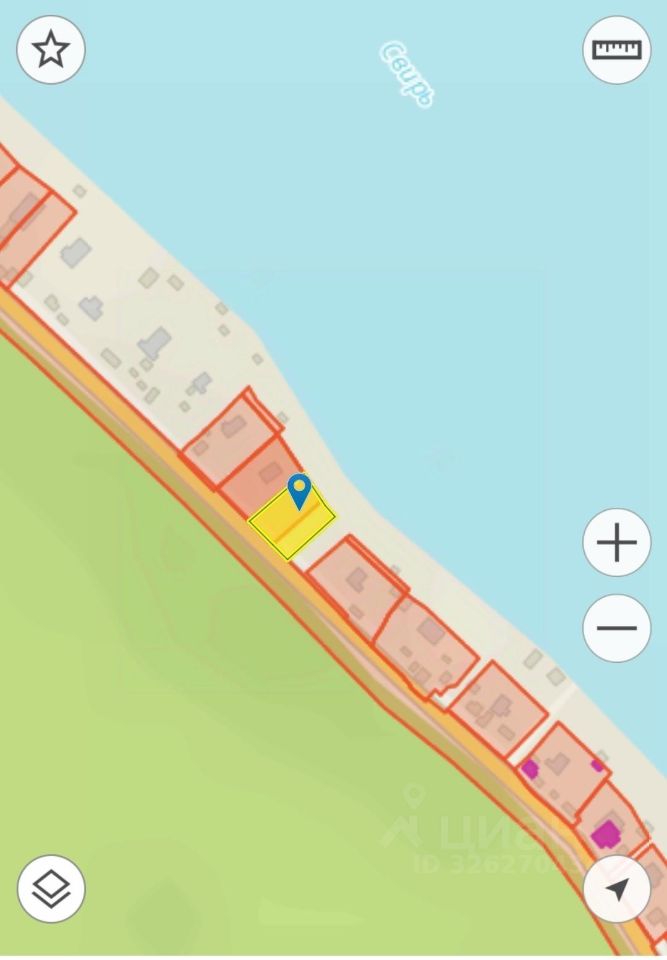This screenshot has height=960, width=667.
Task: Open the map layers selector
Action: pos(51,888)
